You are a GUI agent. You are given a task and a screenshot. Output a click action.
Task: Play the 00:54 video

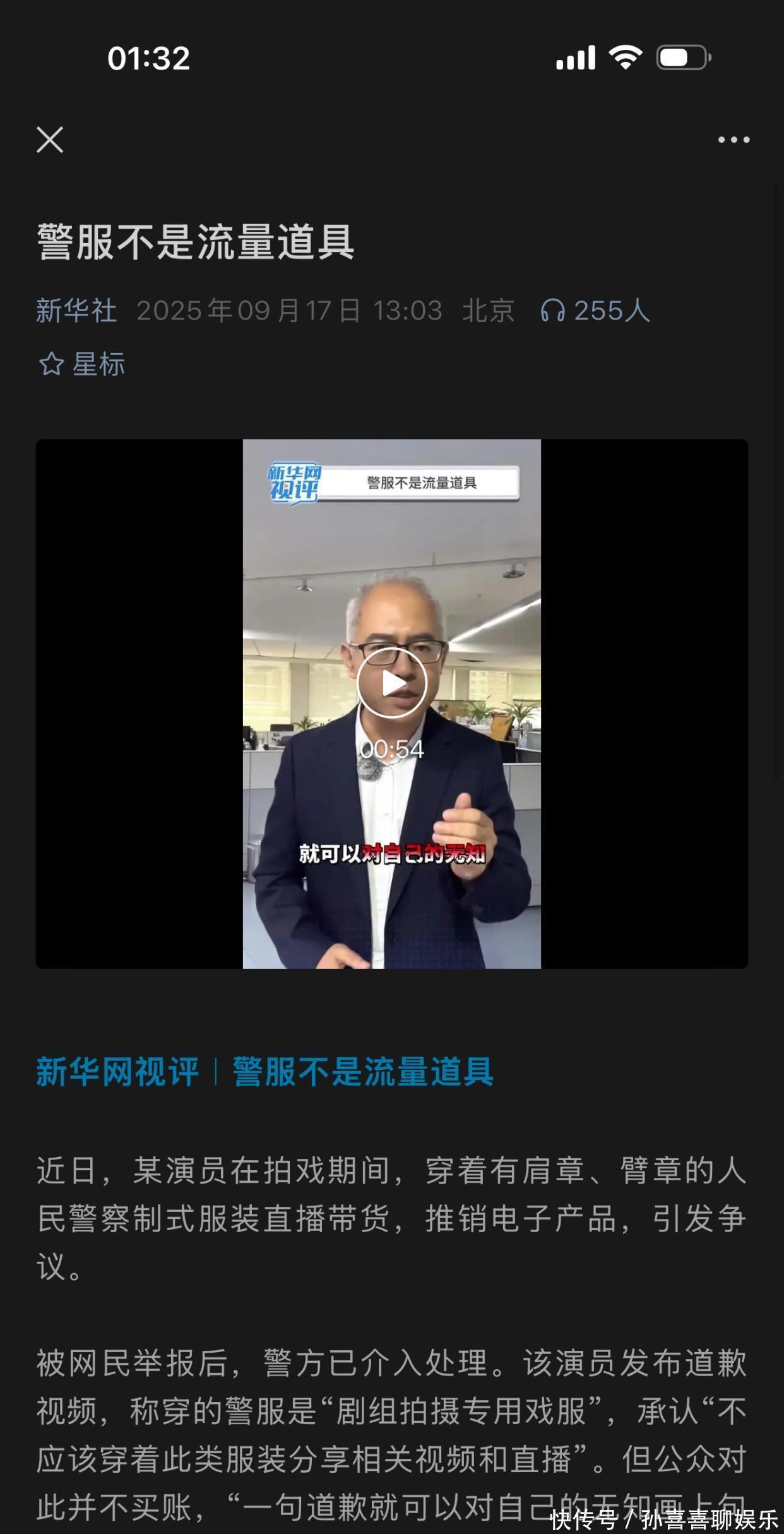pos(392,683)
